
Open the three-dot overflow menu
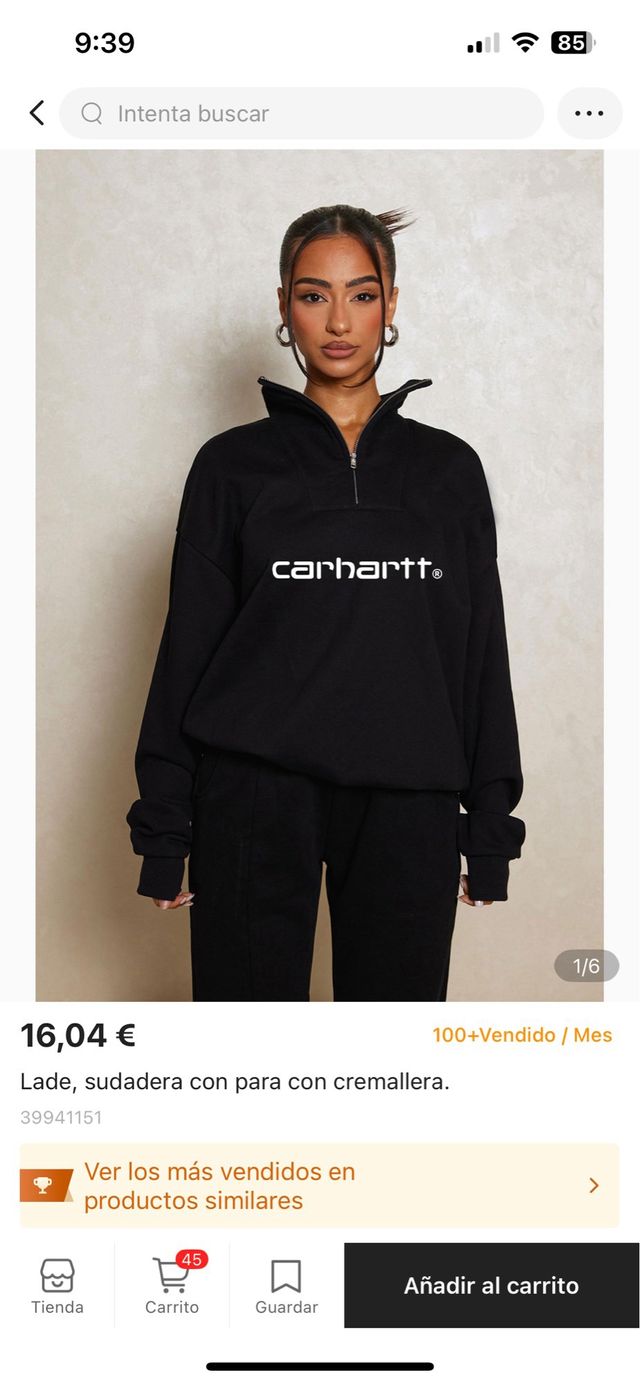589,114
